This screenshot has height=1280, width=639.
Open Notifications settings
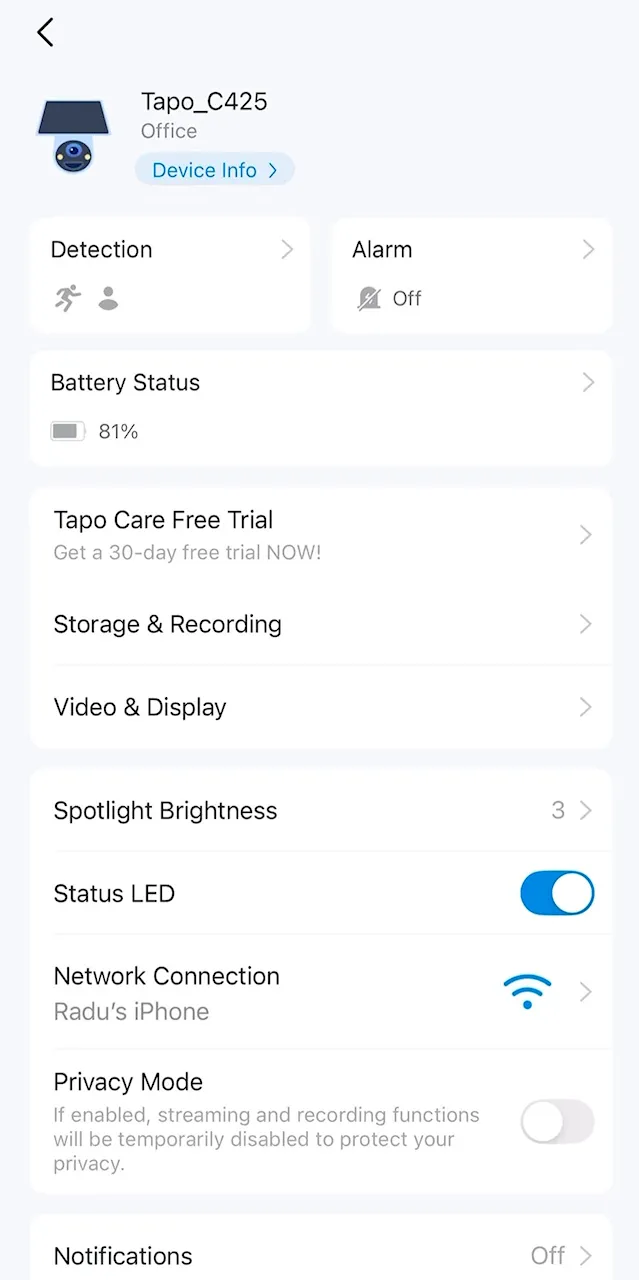coord(321,1255)
